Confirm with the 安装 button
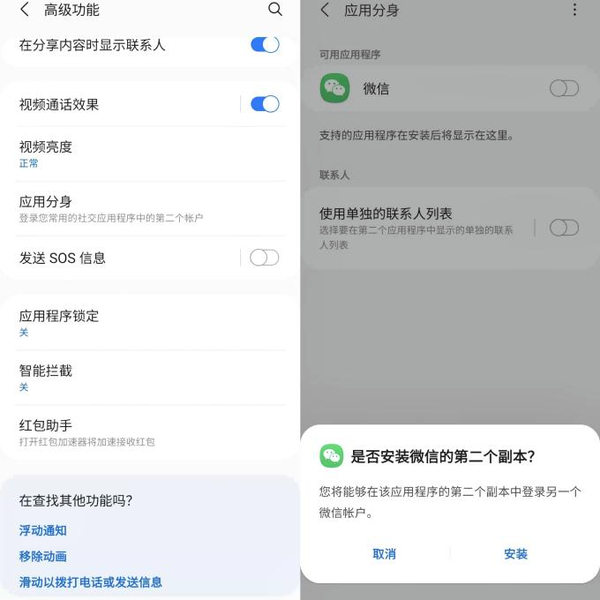The image size is (600, 600). 516,554
